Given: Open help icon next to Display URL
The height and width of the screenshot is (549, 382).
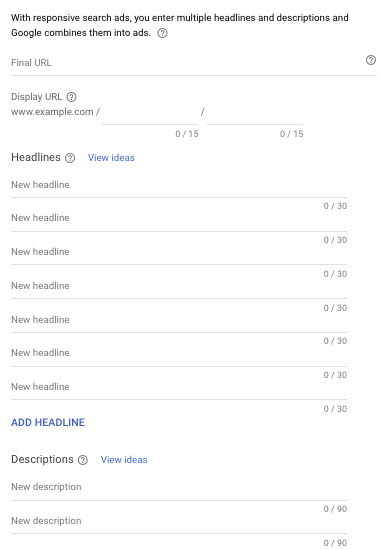Looking at the screenshot, I should tap(71, 97).
